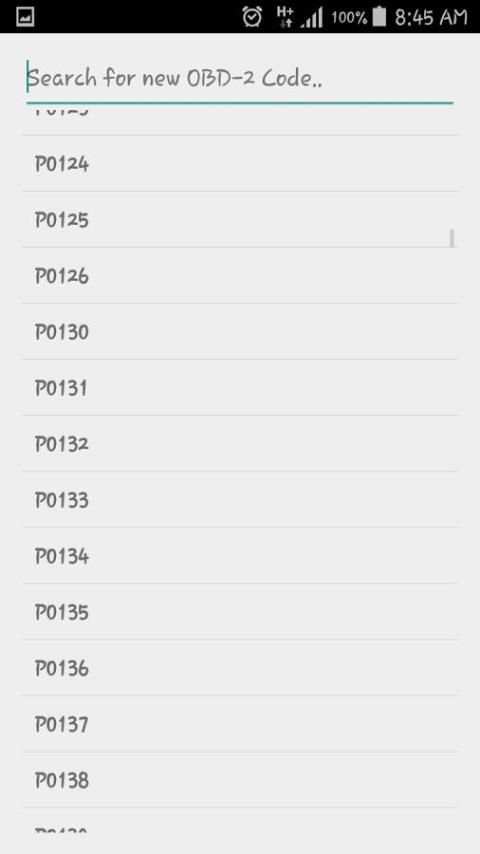This screenshot has height=854, width=480.
Task: View details for P0138
Action: click(x=240, y=780)
